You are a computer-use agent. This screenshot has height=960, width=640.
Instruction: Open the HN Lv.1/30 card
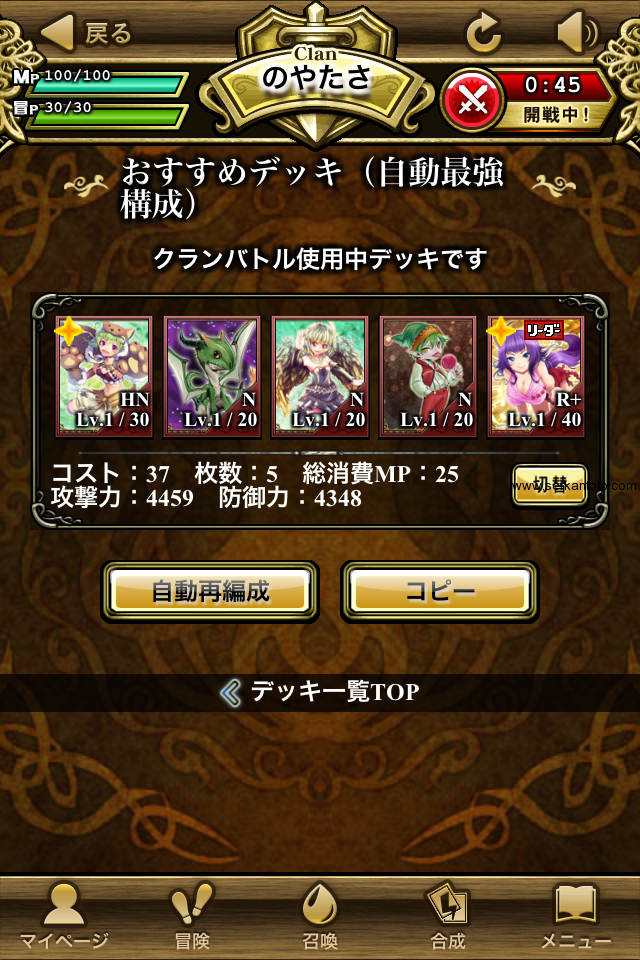point(104,376)
